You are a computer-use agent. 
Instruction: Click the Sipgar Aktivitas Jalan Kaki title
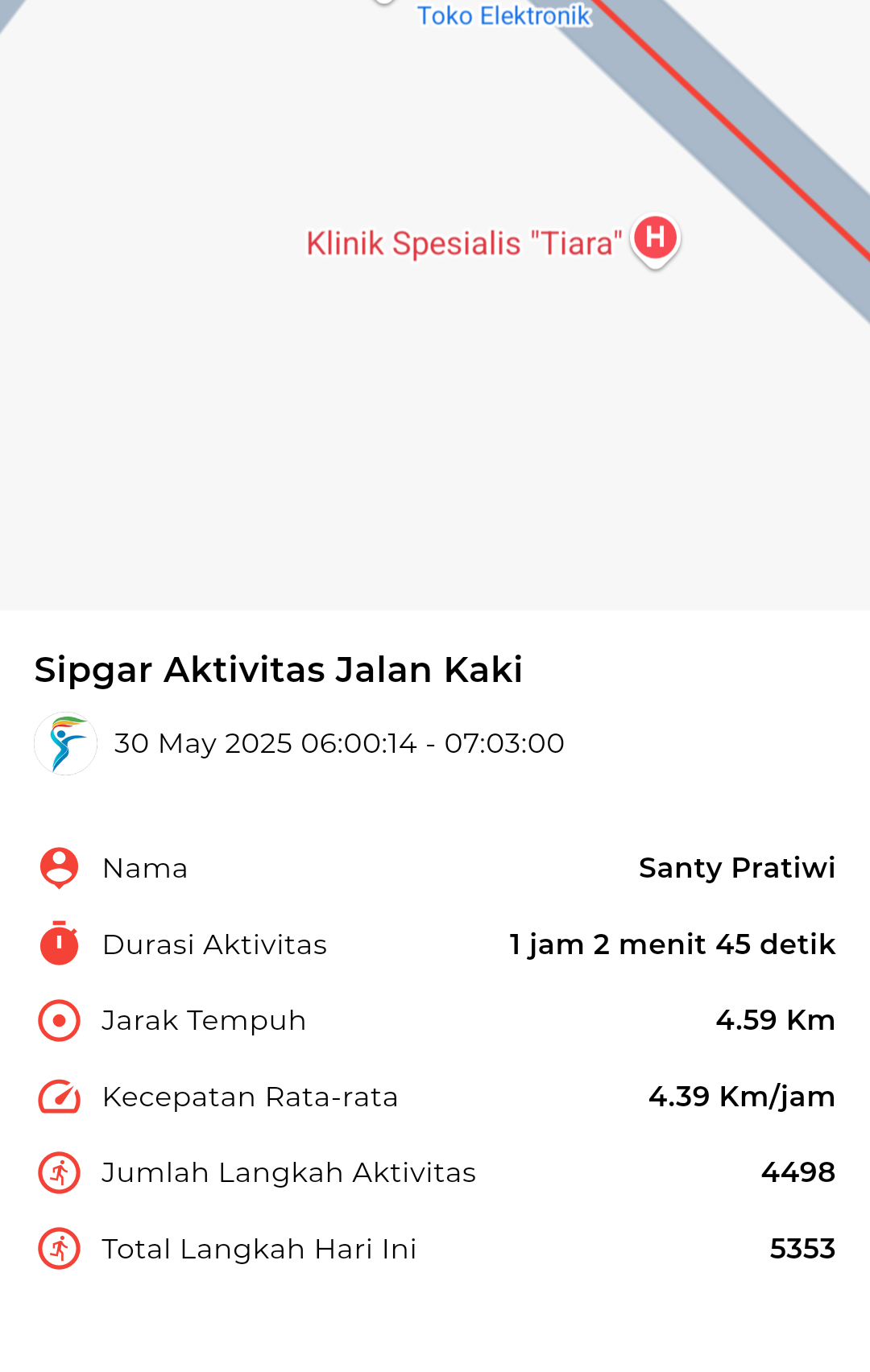coord(277,669)
